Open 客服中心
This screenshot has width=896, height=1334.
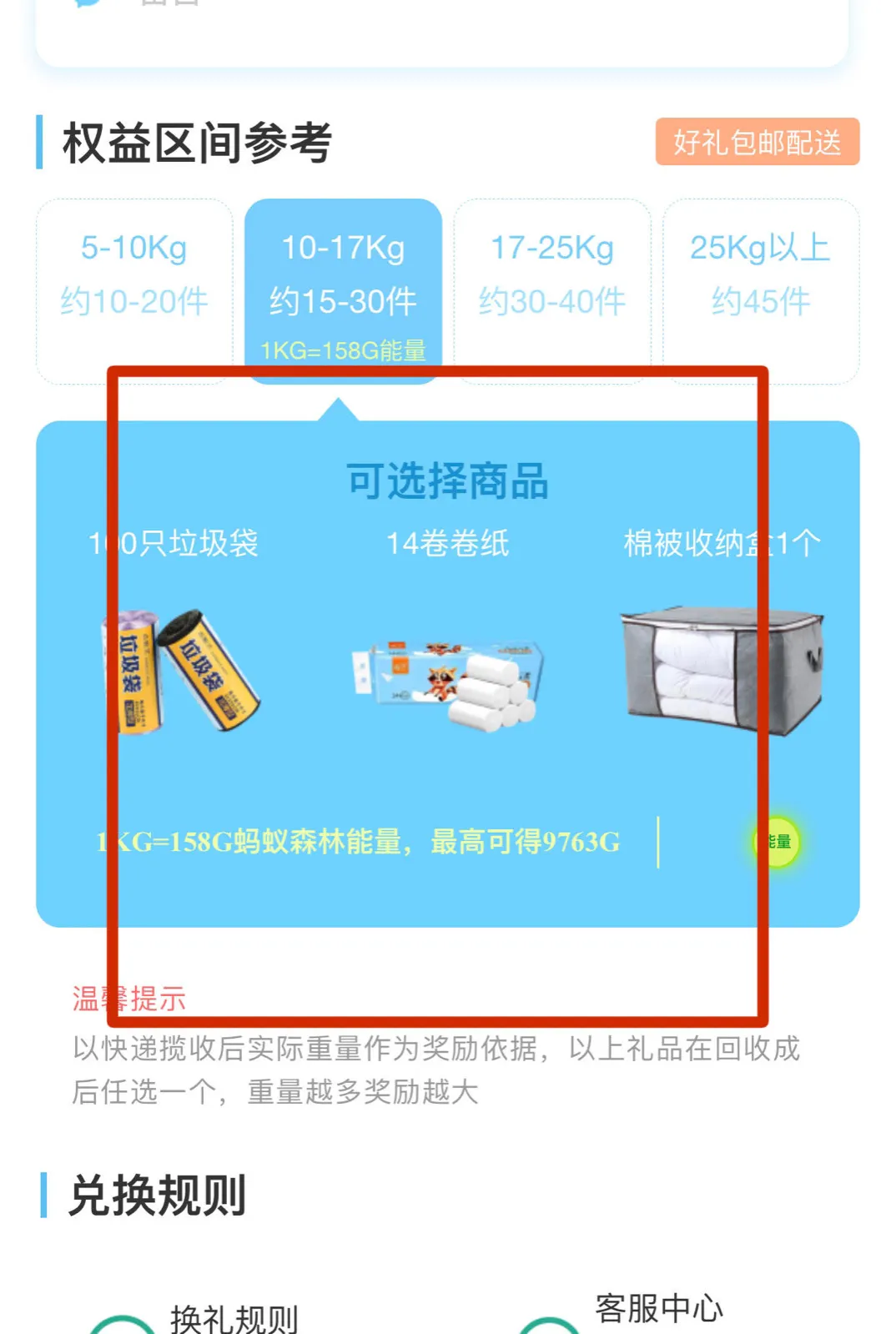coord(658,1309)
